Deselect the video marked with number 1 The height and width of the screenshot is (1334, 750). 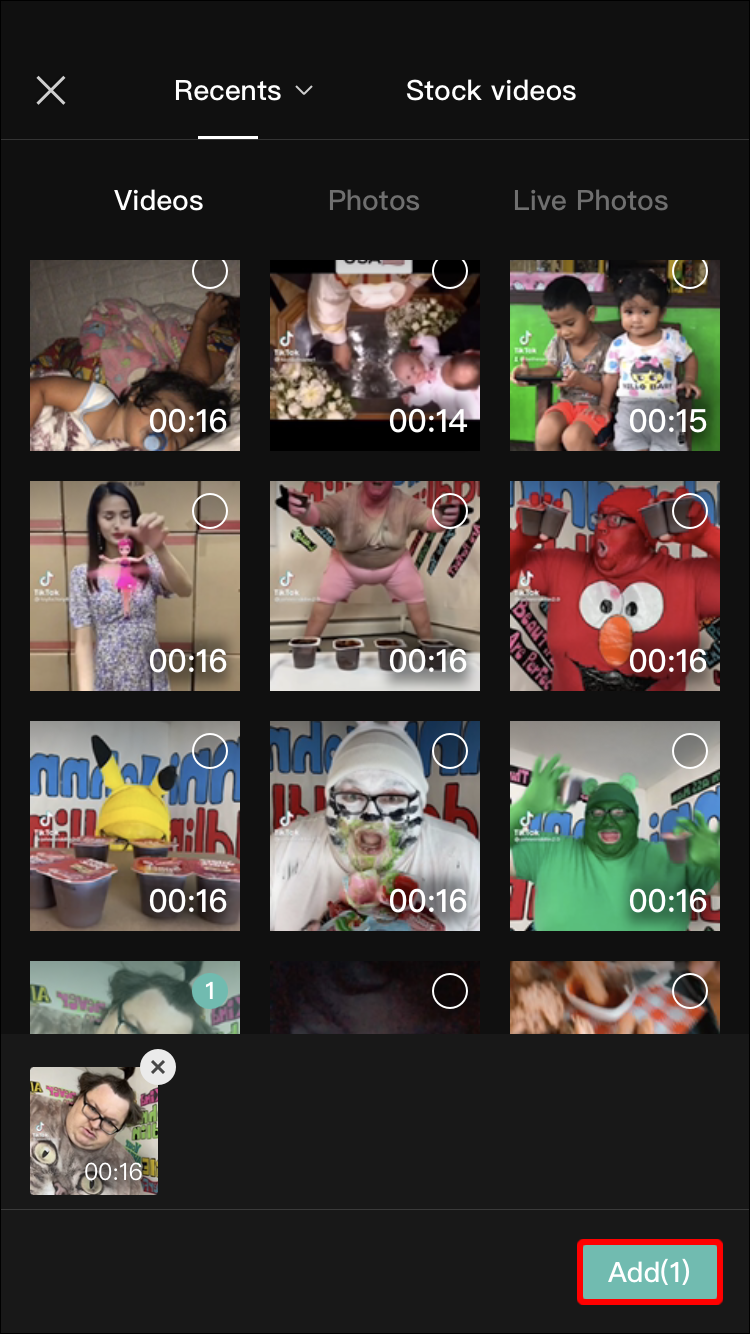[x=209, y=991]
